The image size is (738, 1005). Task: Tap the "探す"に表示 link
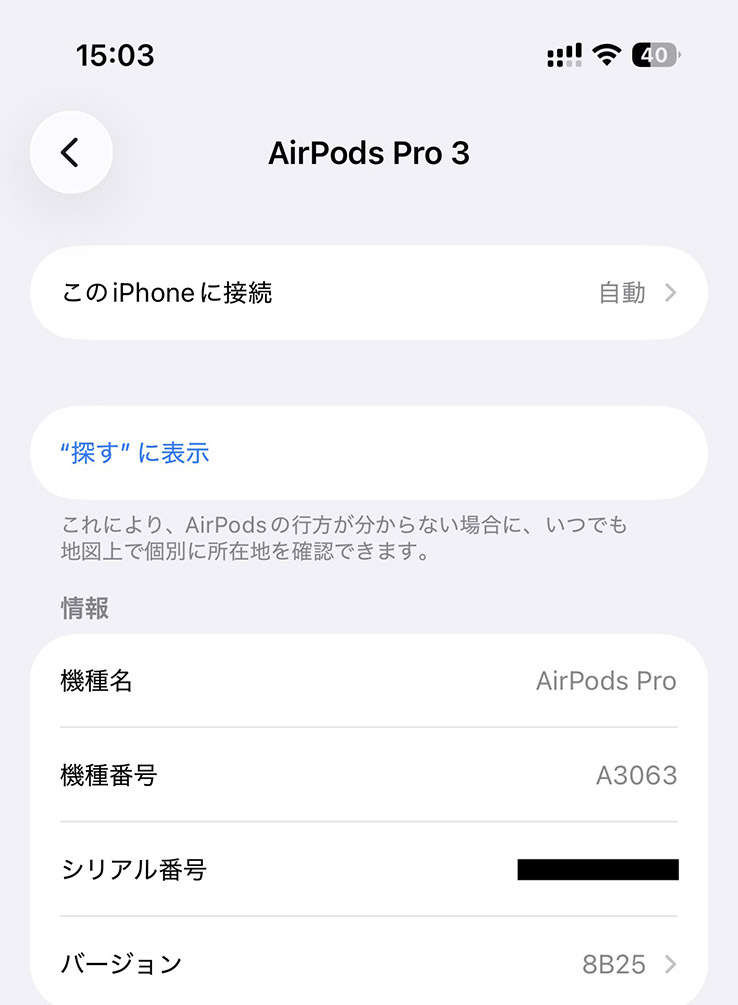click(x=136, y=453)
